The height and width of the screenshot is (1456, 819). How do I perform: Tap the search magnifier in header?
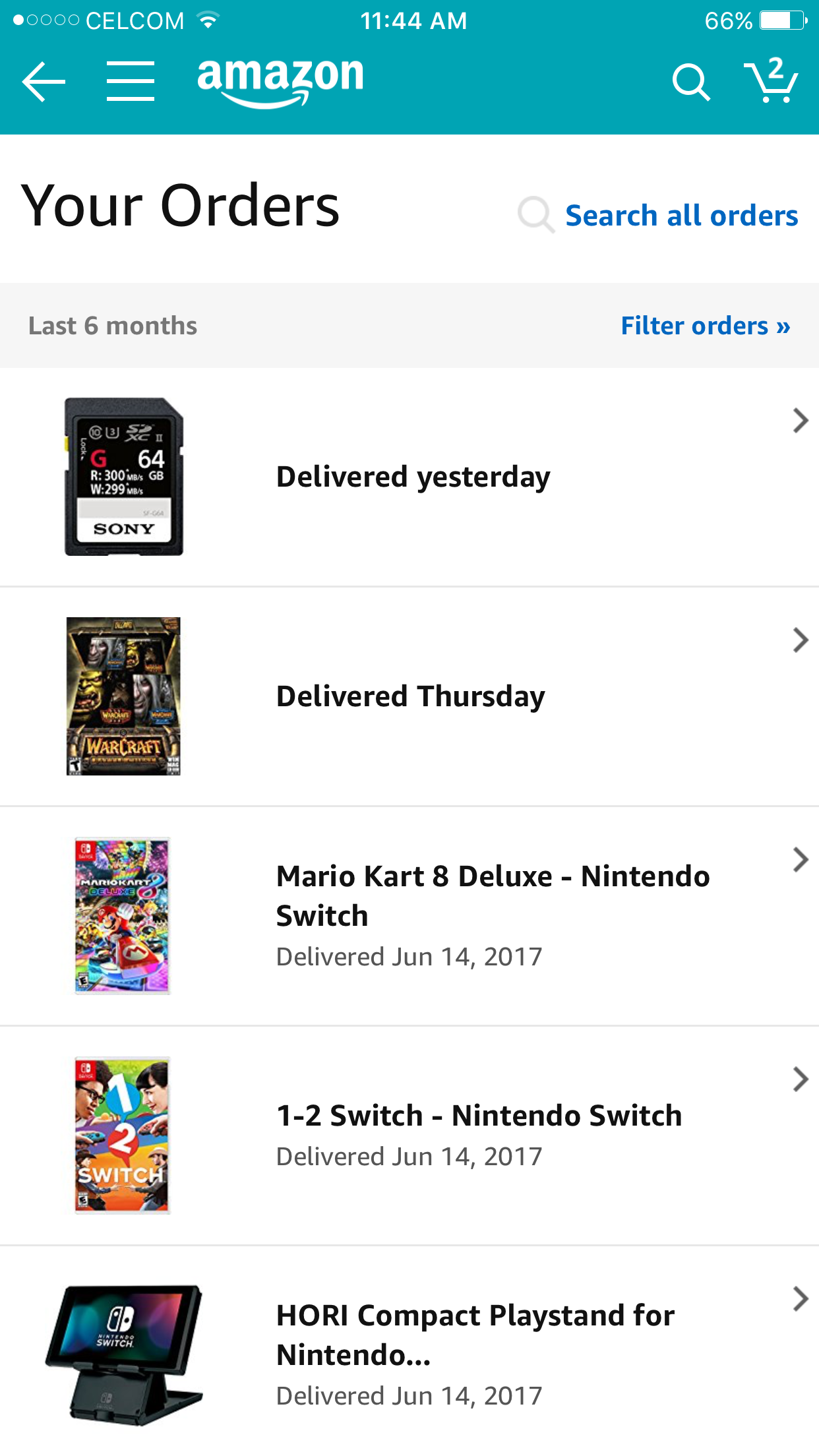point(690,82)
